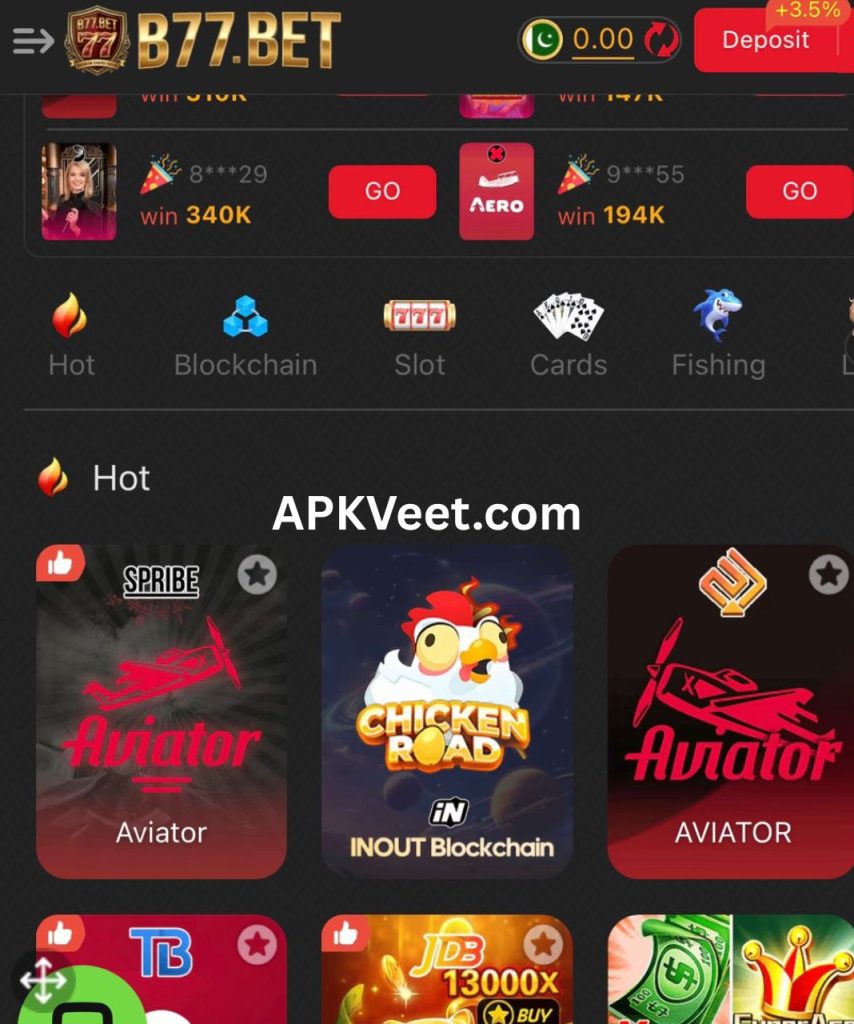
Task: Select the Slot category
Action: 419,335
